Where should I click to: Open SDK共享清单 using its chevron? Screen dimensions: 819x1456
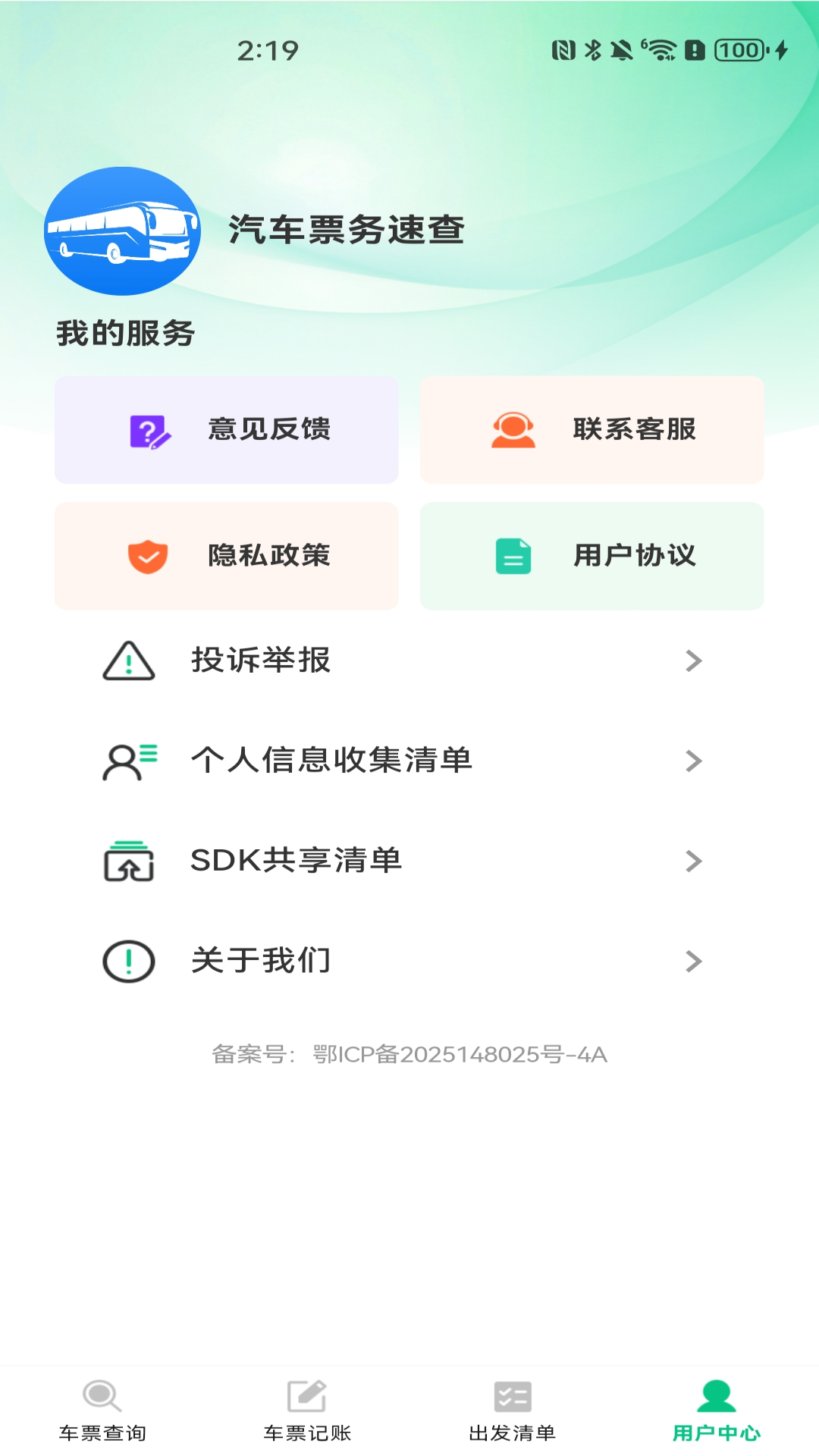tap(694, 861)
